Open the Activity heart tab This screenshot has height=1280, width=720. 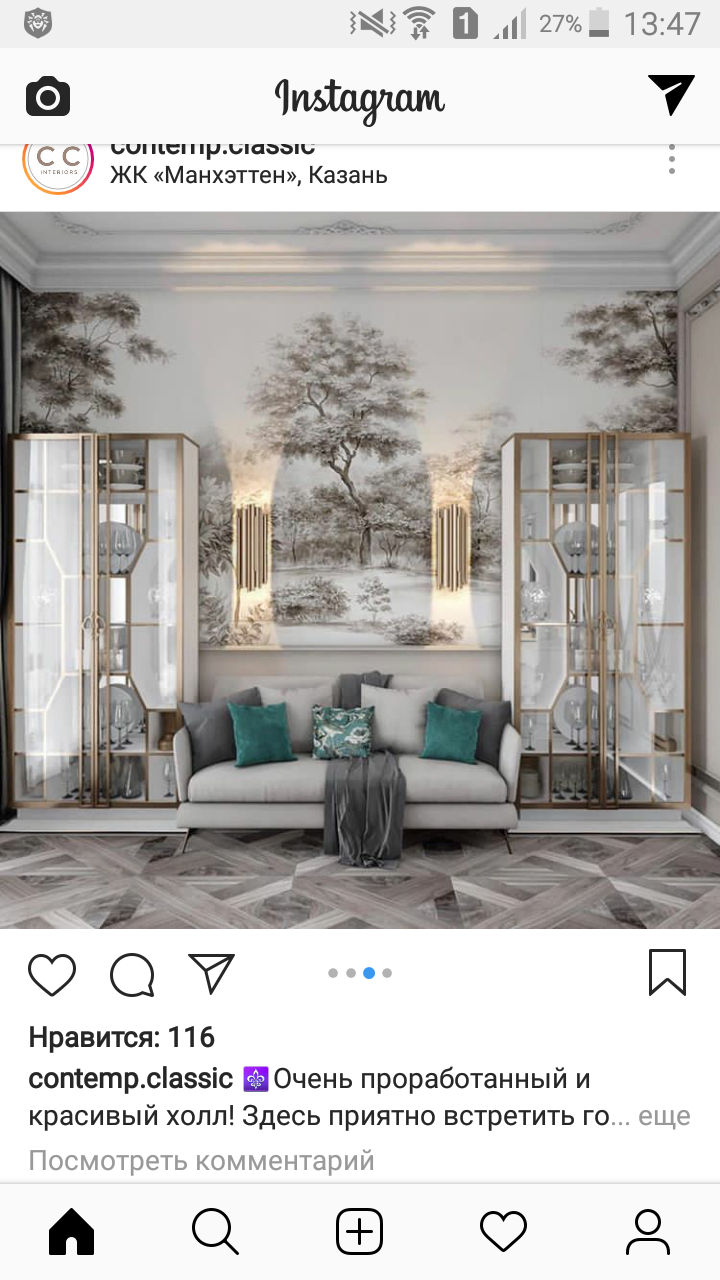[504, 1230]
